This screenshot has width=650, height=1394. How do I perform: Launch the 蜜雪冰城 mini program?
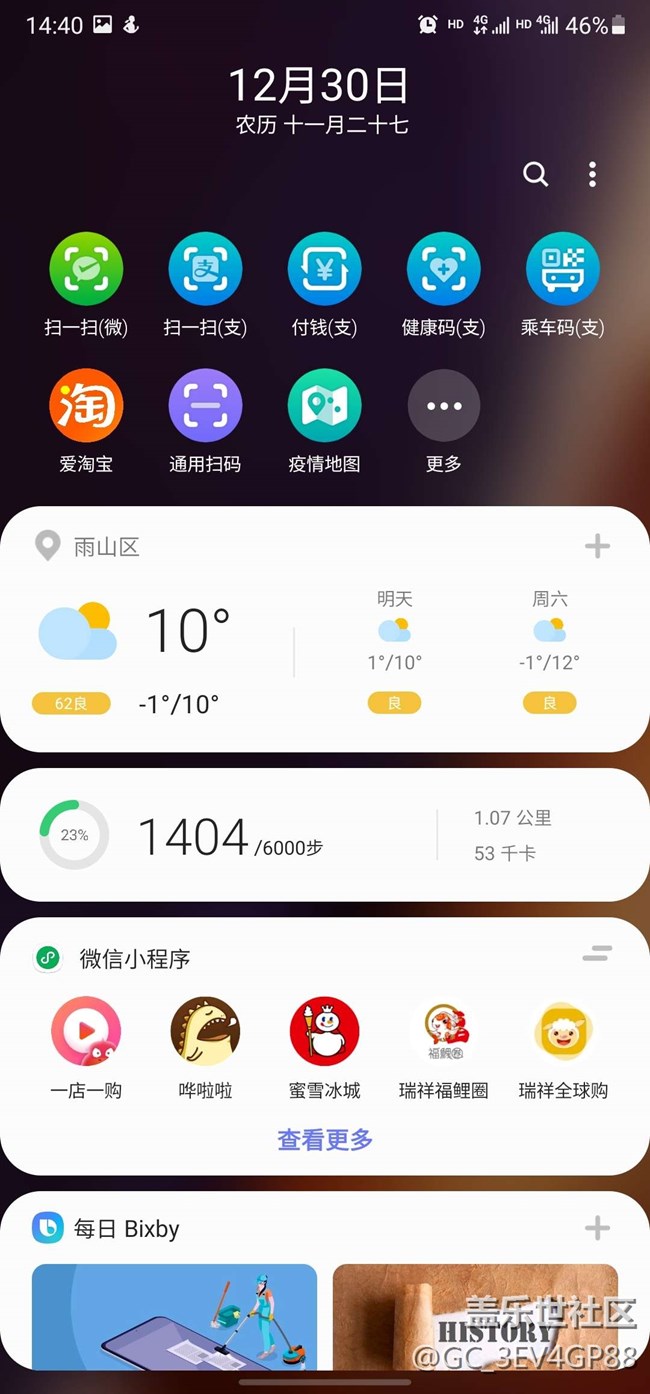point(324,1031)
